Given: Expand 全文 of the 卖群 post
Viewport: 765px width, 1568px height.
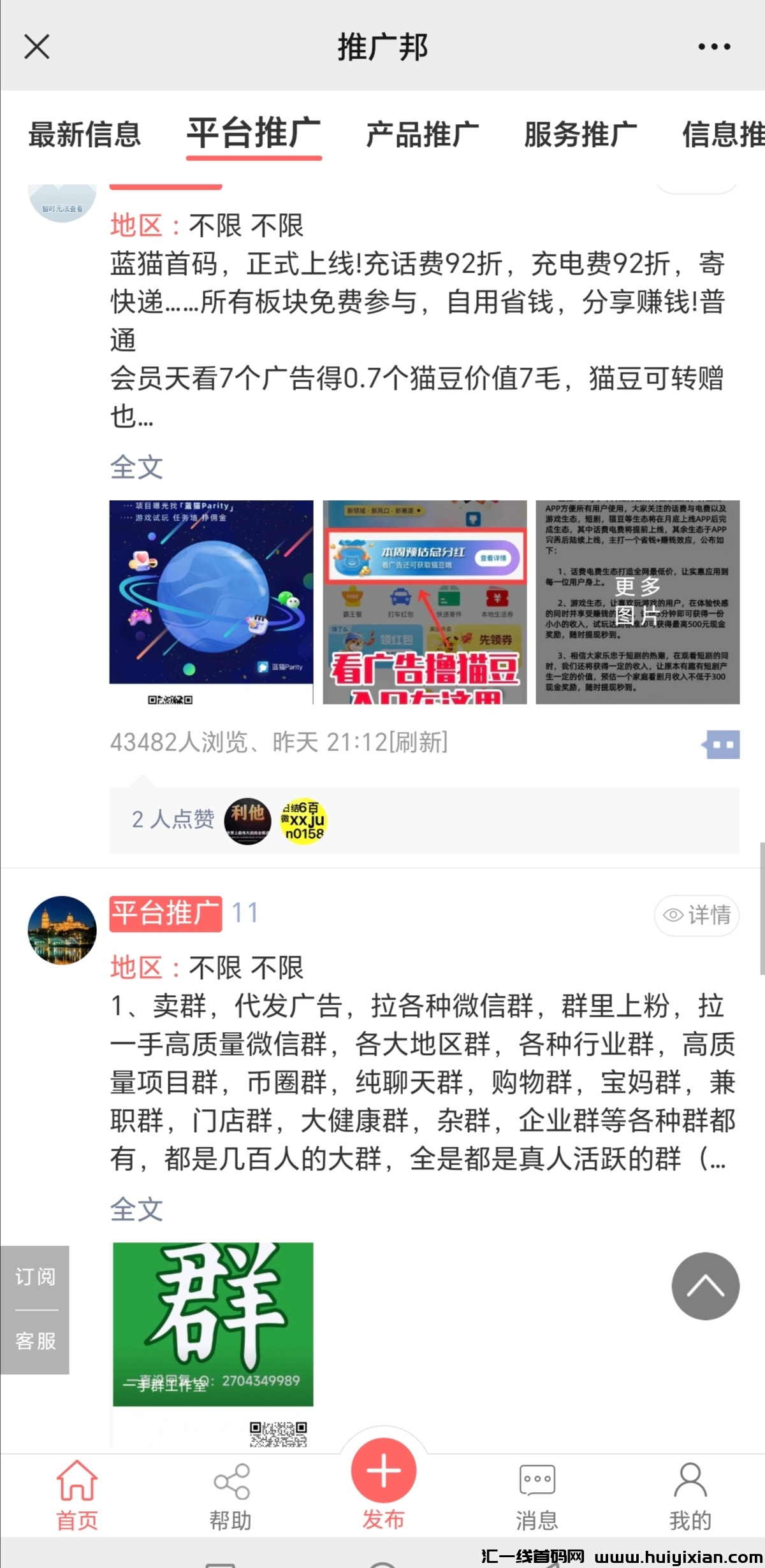Looking at the screenshot, I should pyautogui.click(x=136, y=1209).
